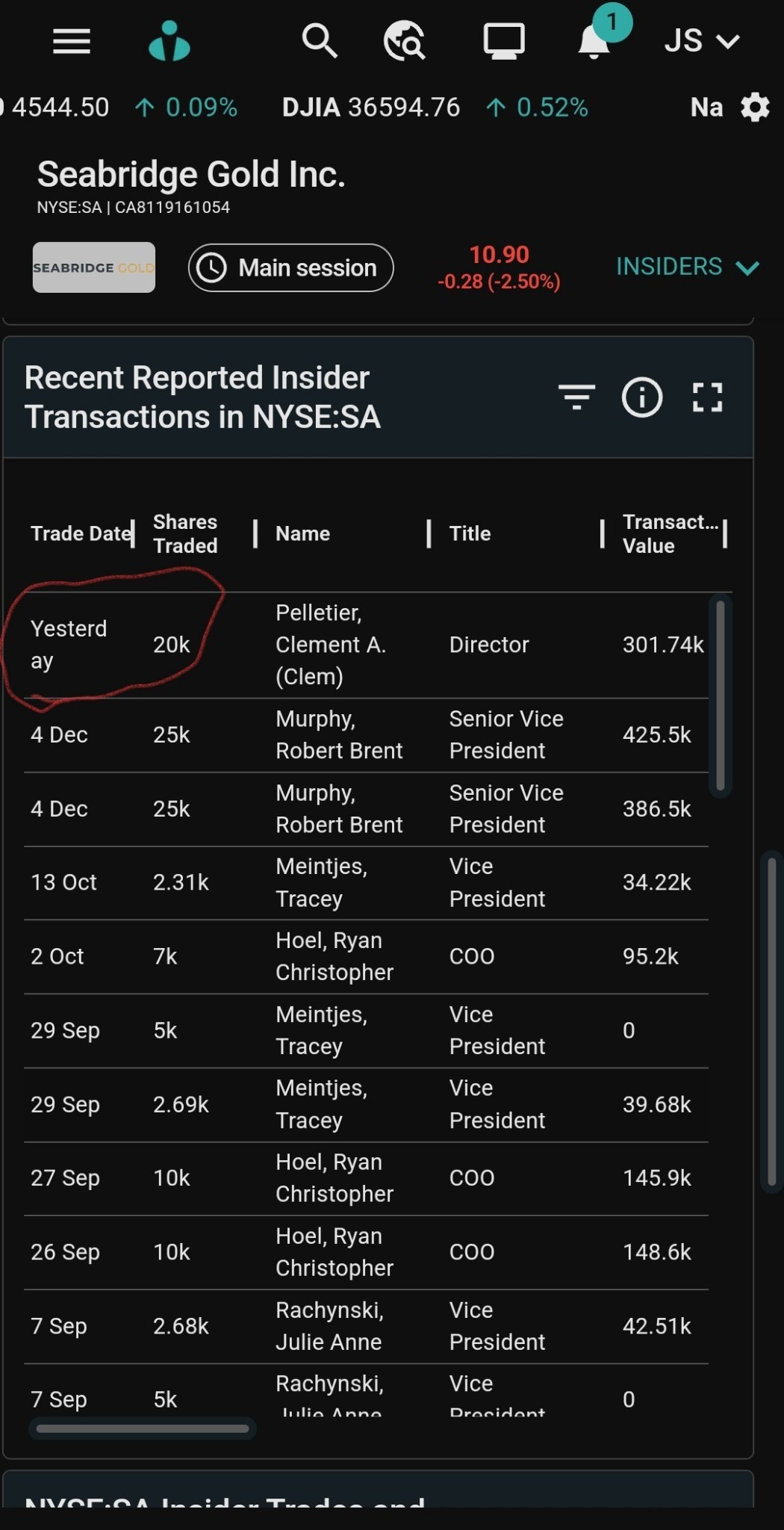Expand the INSIDERS section dropdown
This screenshot has height=1530, width=784.
pyautogui.click(x=688, y=267)
